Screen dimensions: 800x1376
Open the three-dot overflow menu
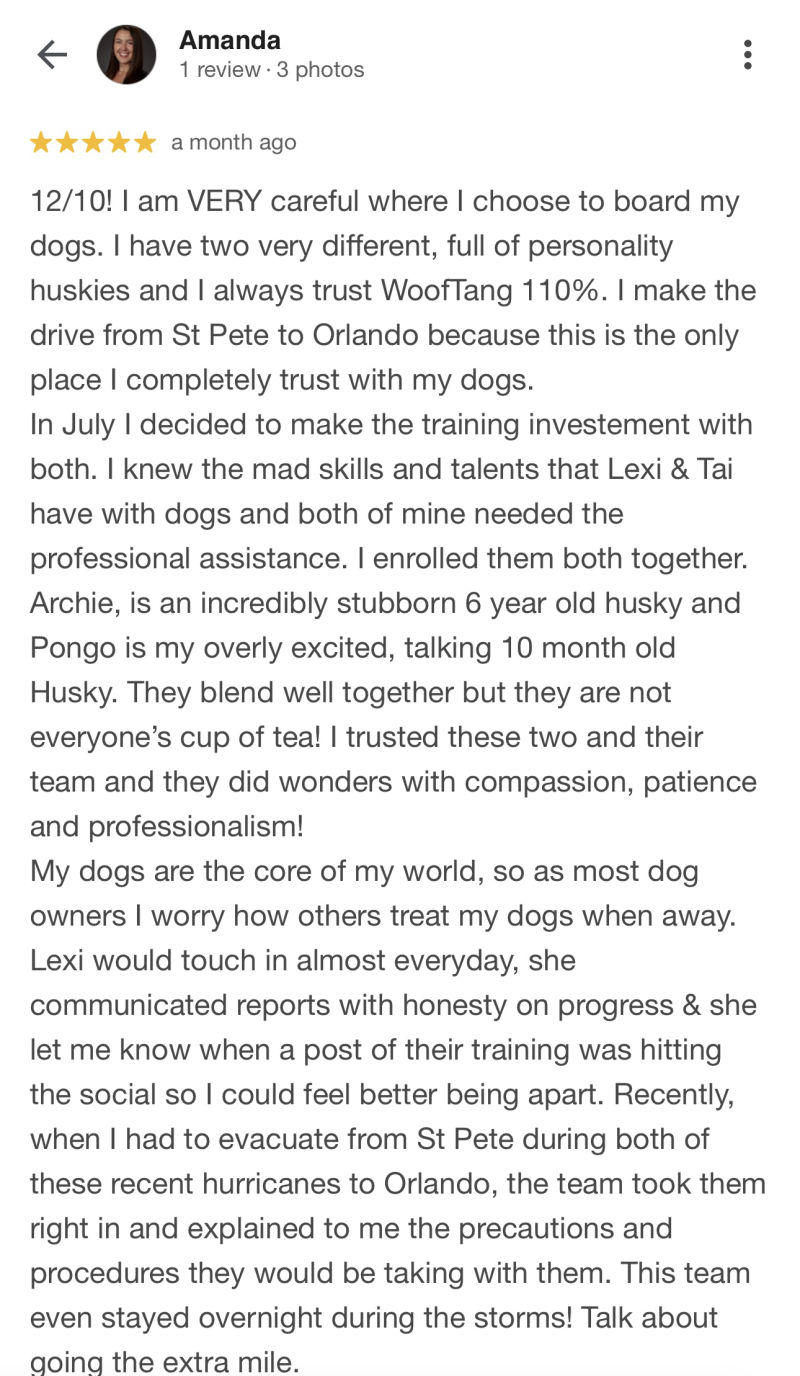pos(747,55)
